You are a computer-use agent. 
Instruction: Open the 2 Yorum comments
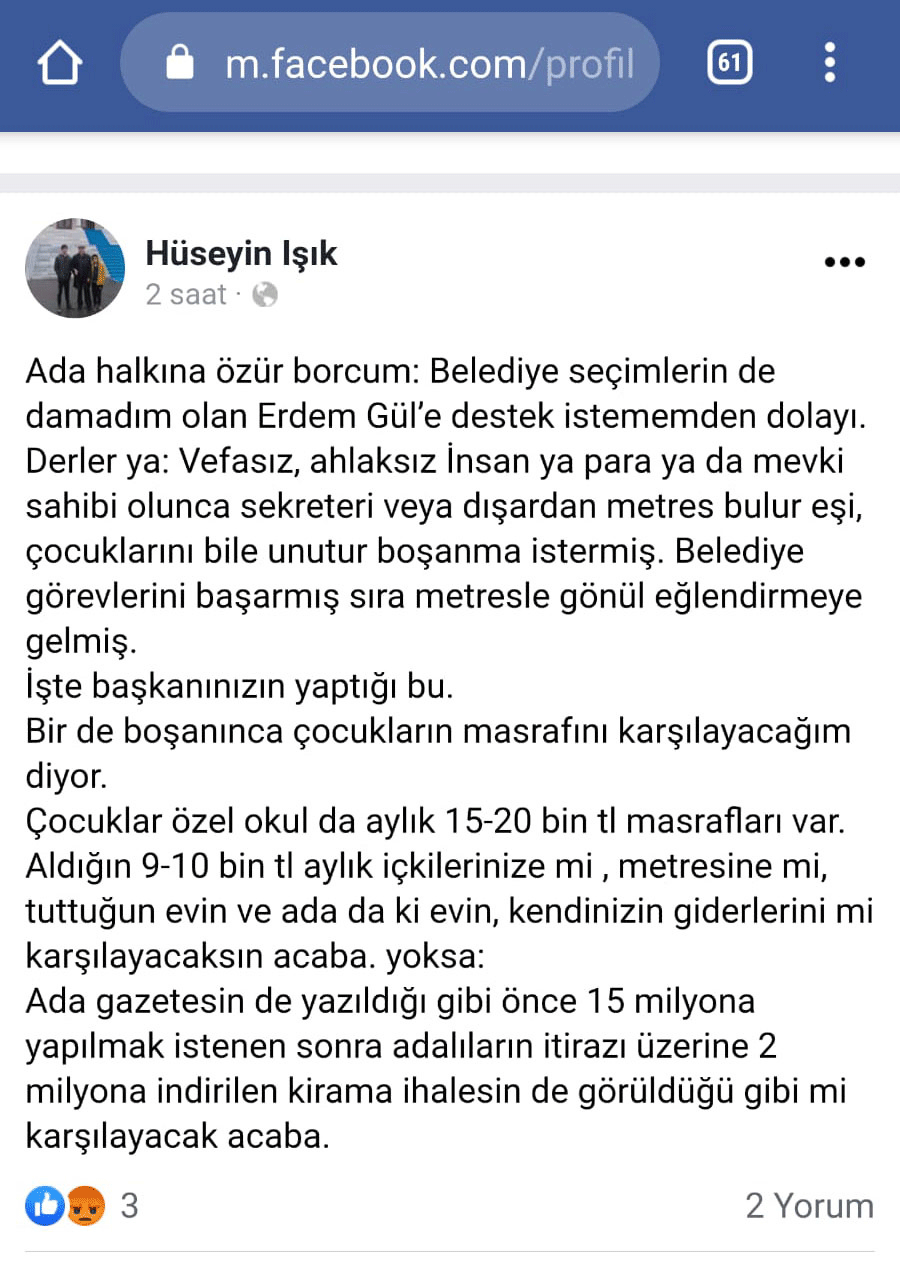coord(809,1206)
